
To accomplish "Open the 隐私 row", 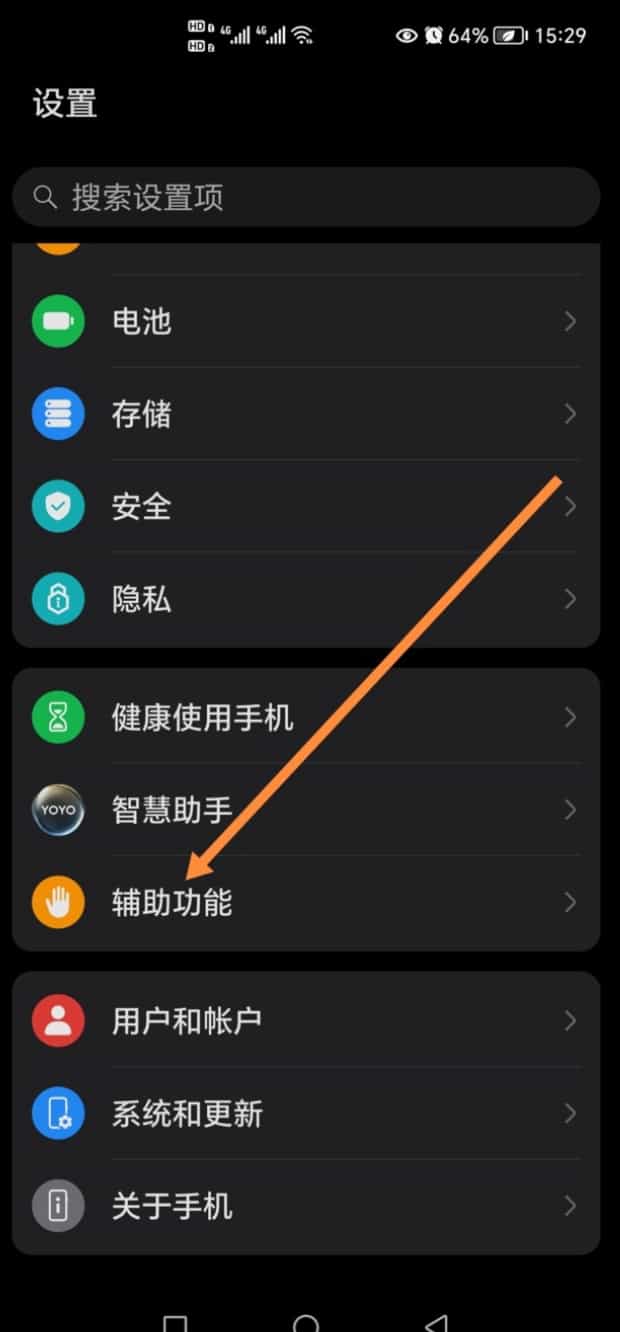I will pos(306,599).
